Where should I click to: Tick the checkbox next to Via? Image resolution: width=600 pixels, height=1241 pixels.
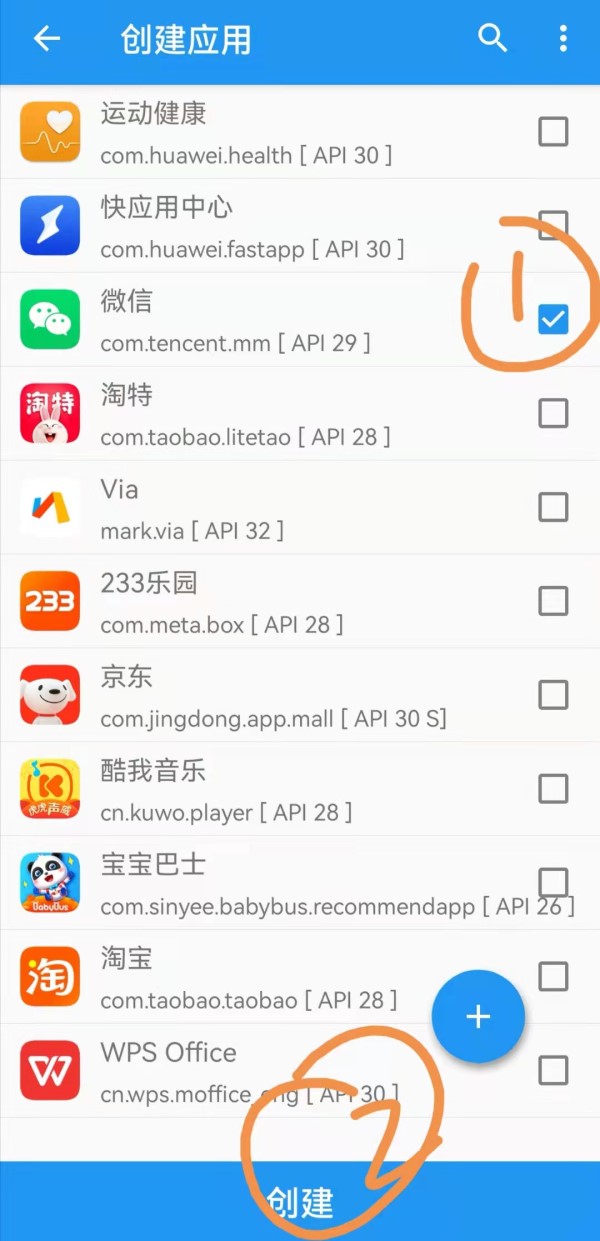553,507
